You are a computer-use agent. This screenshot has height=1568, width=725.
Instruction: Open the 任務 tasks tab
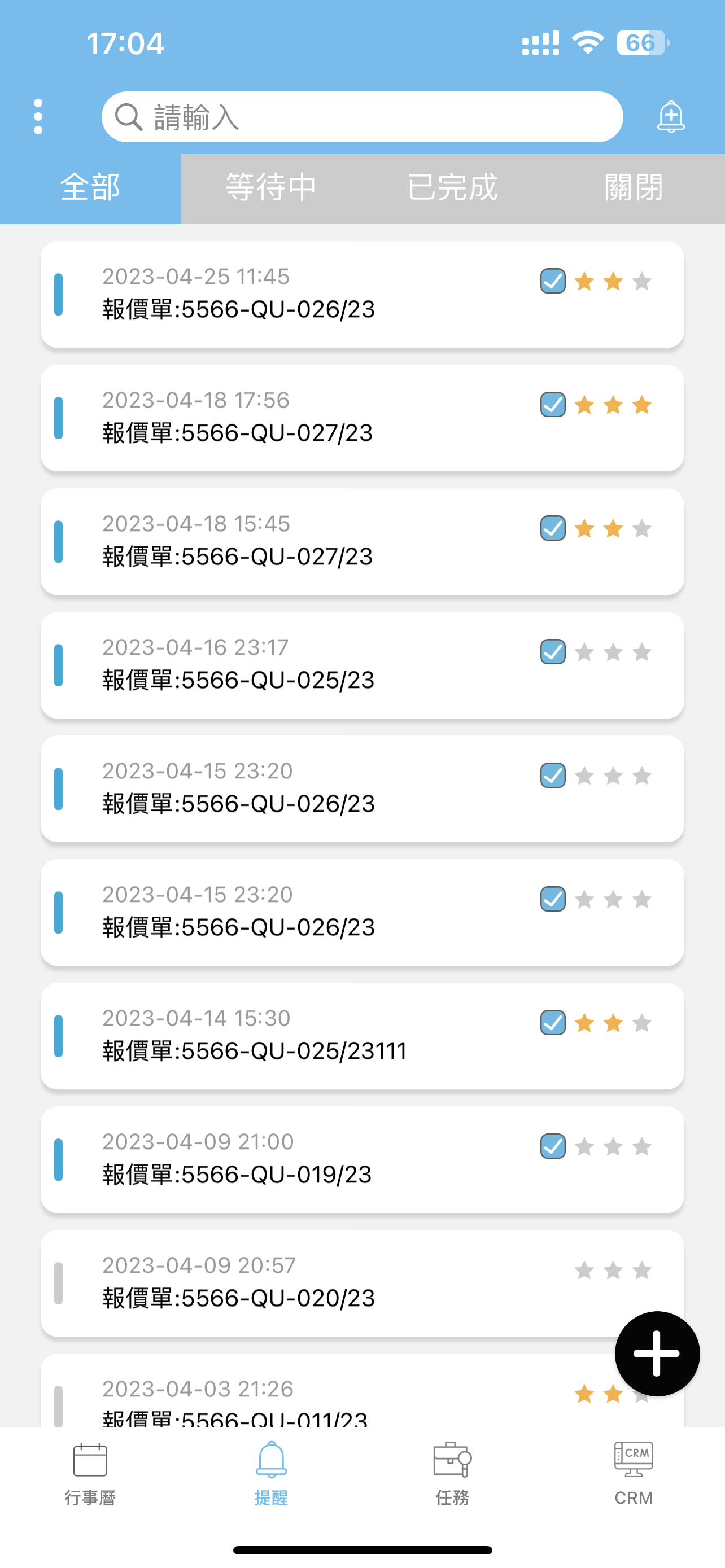452,1473
